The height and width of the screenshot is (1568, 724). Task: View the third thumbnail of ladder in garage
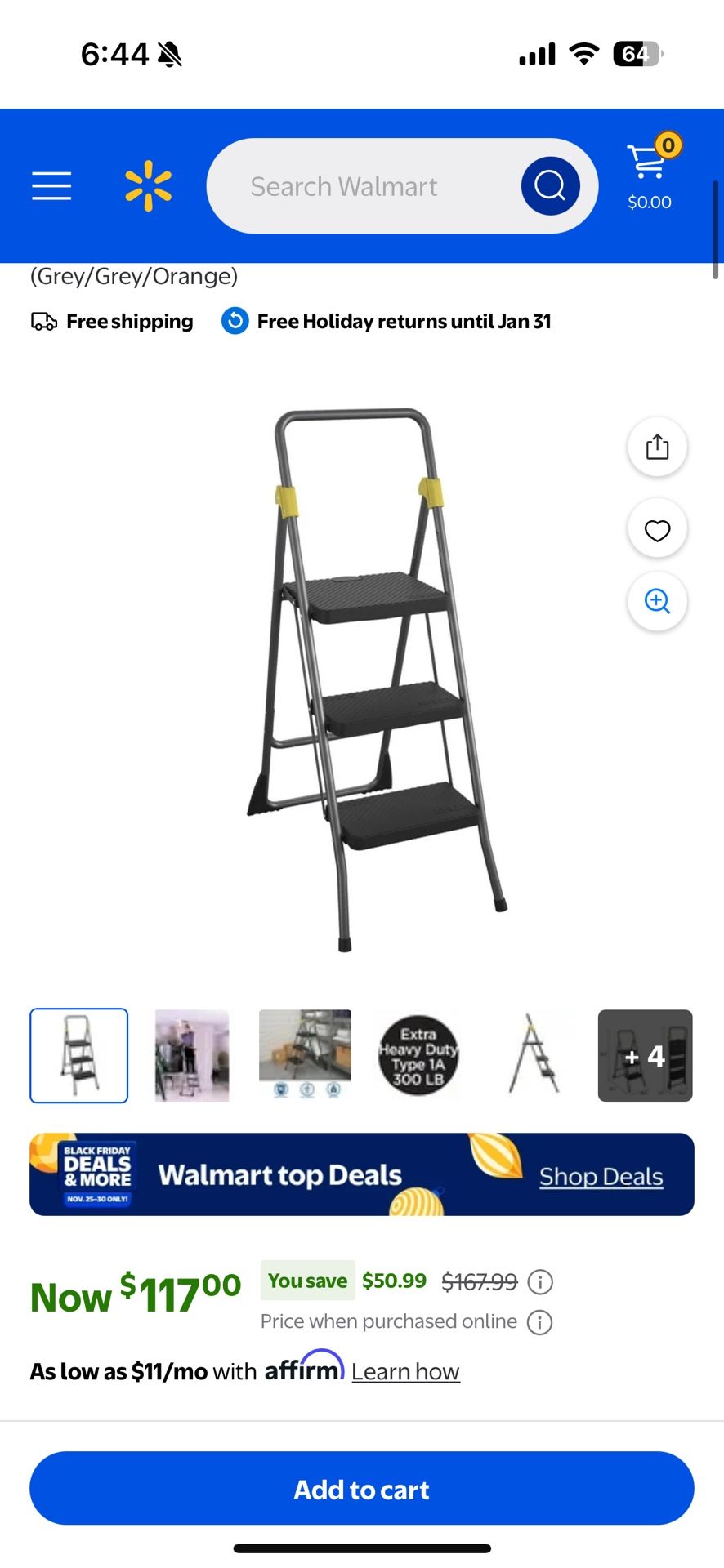pyautogui.click(x=305, y=1055)
